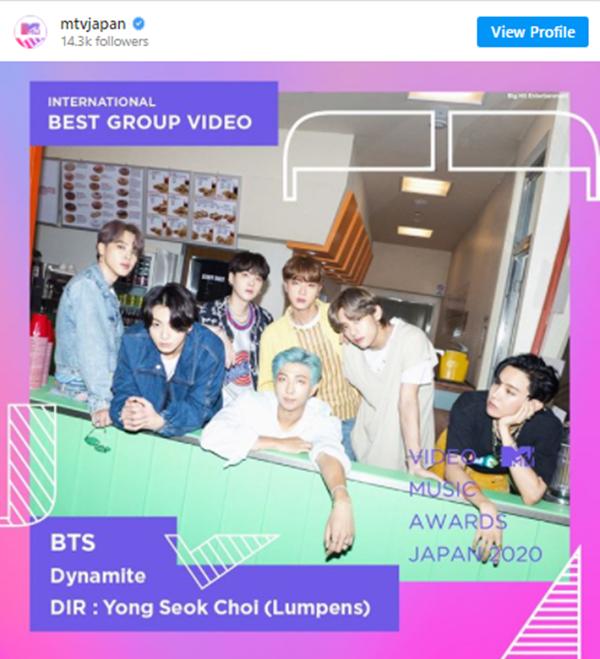Image resolution: width=600 pixels, height=659 pixels.
Task: Tap the mtvjapan profile avatar
Action: [x=30, y=32]
